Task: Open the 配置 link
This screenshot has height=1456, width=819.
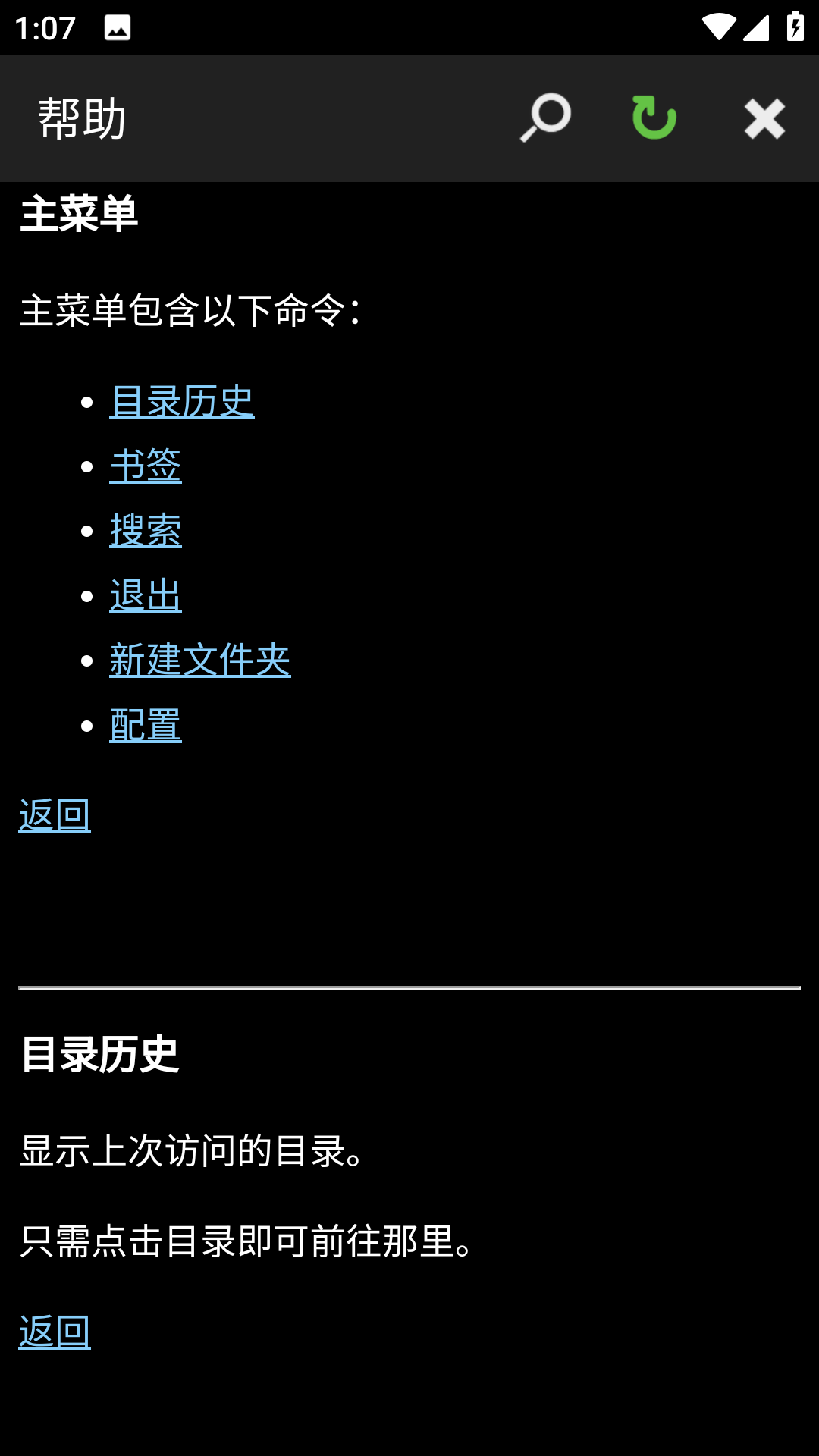Action: [146, 725]
